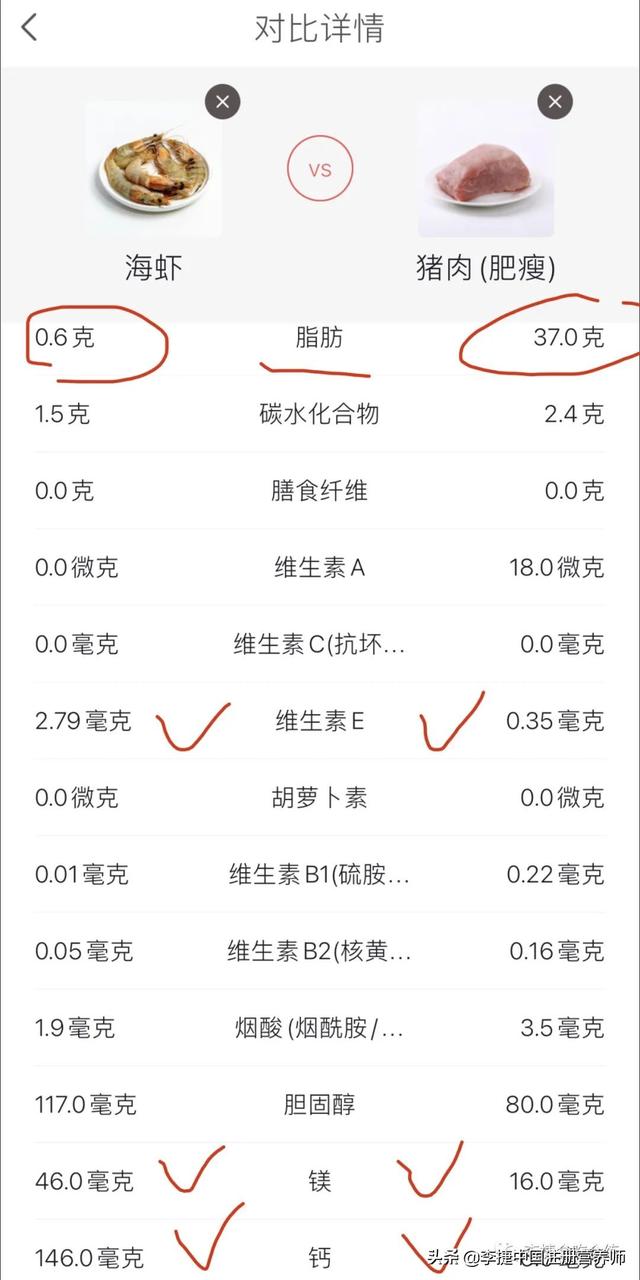640x1280 pixels.
Task: Remove 猪肉 (肥瘦) from the comparison
Action: tap(554, 101)
